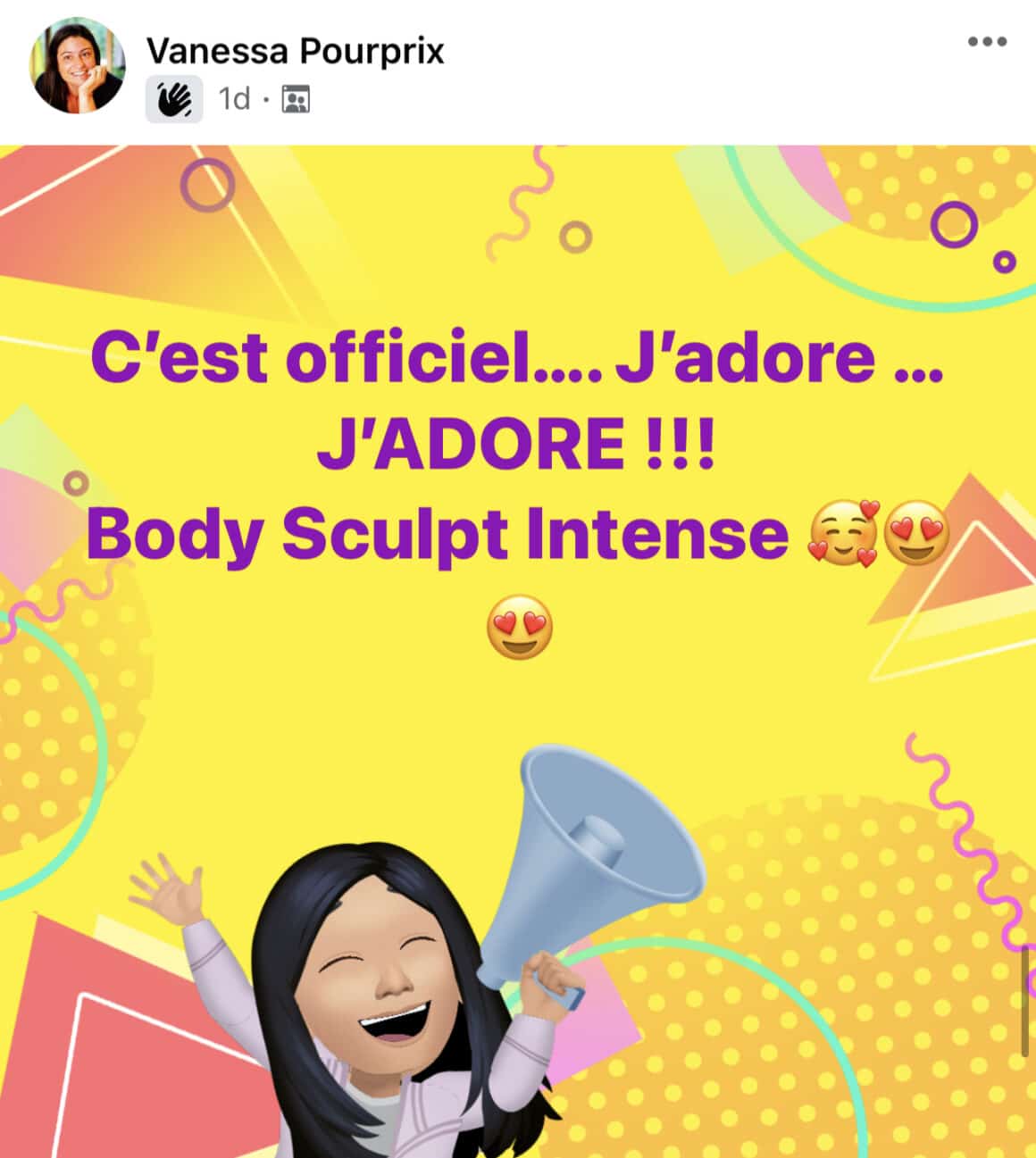The width and height of the screenshot is (1036, 1158).
Task: Tap the waving hand badge icon
Action: point(174,98)
